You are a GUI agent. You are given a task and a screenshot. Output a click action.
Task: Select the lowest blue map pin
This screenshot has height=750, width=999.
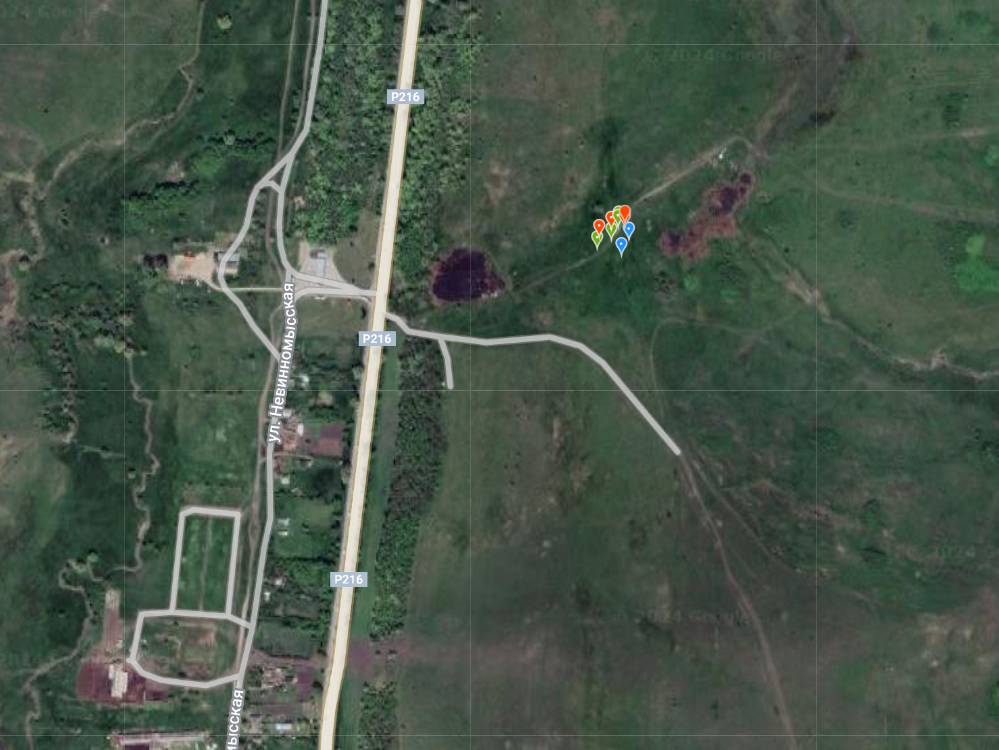tap(621, 243)
